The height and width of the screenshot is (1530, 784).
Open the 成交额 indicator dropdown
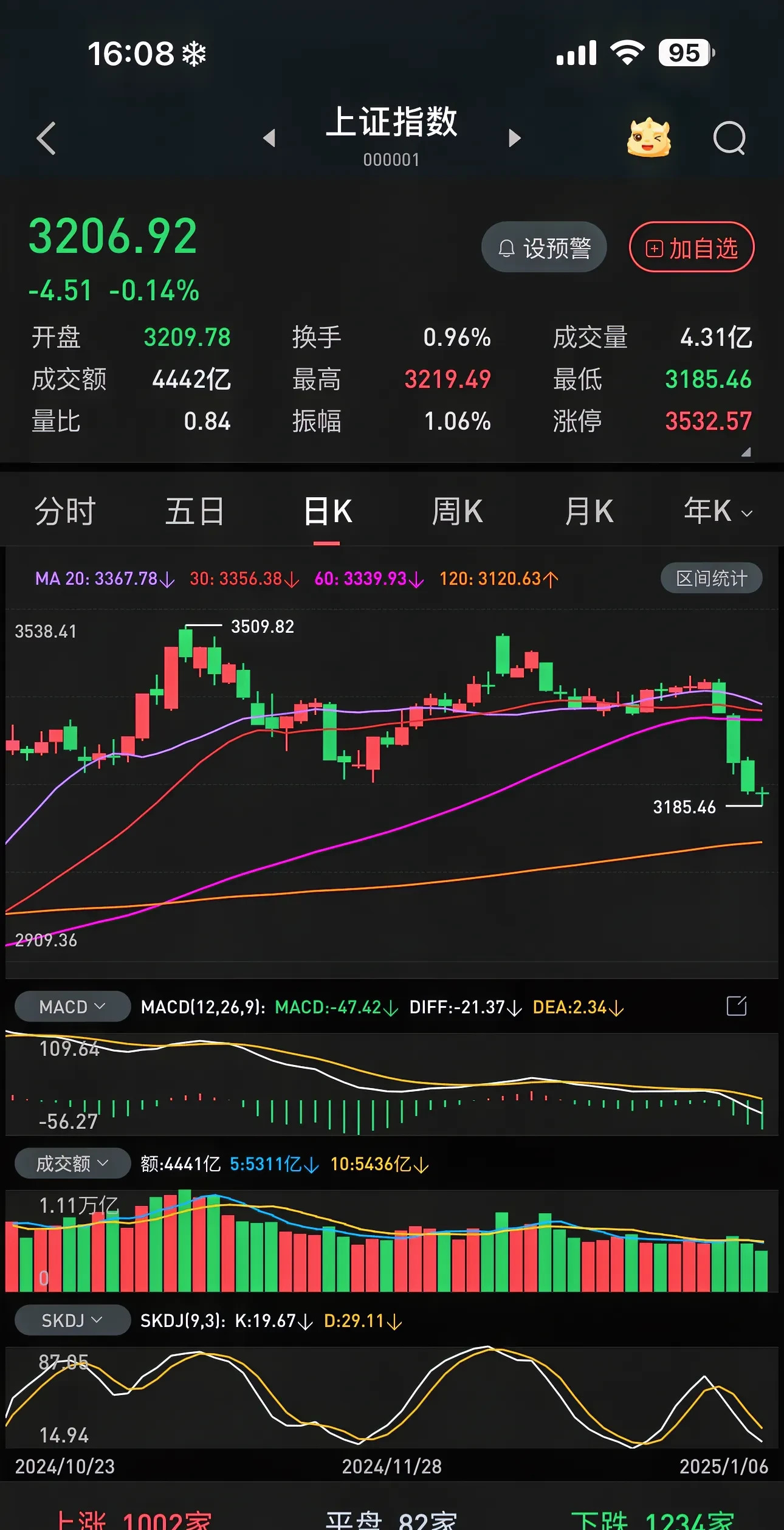pos(71,1163)
